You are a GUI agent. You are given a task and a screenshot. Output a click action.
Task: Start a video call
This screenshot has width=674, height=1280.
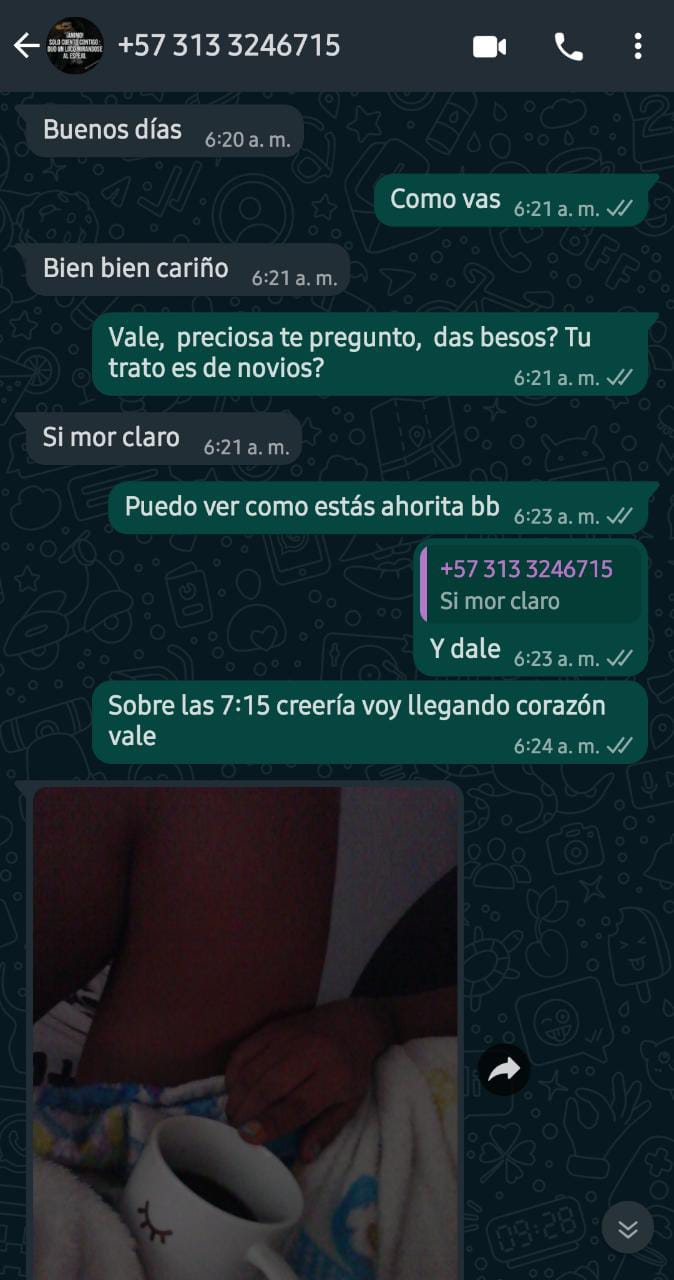pos(489,47)
